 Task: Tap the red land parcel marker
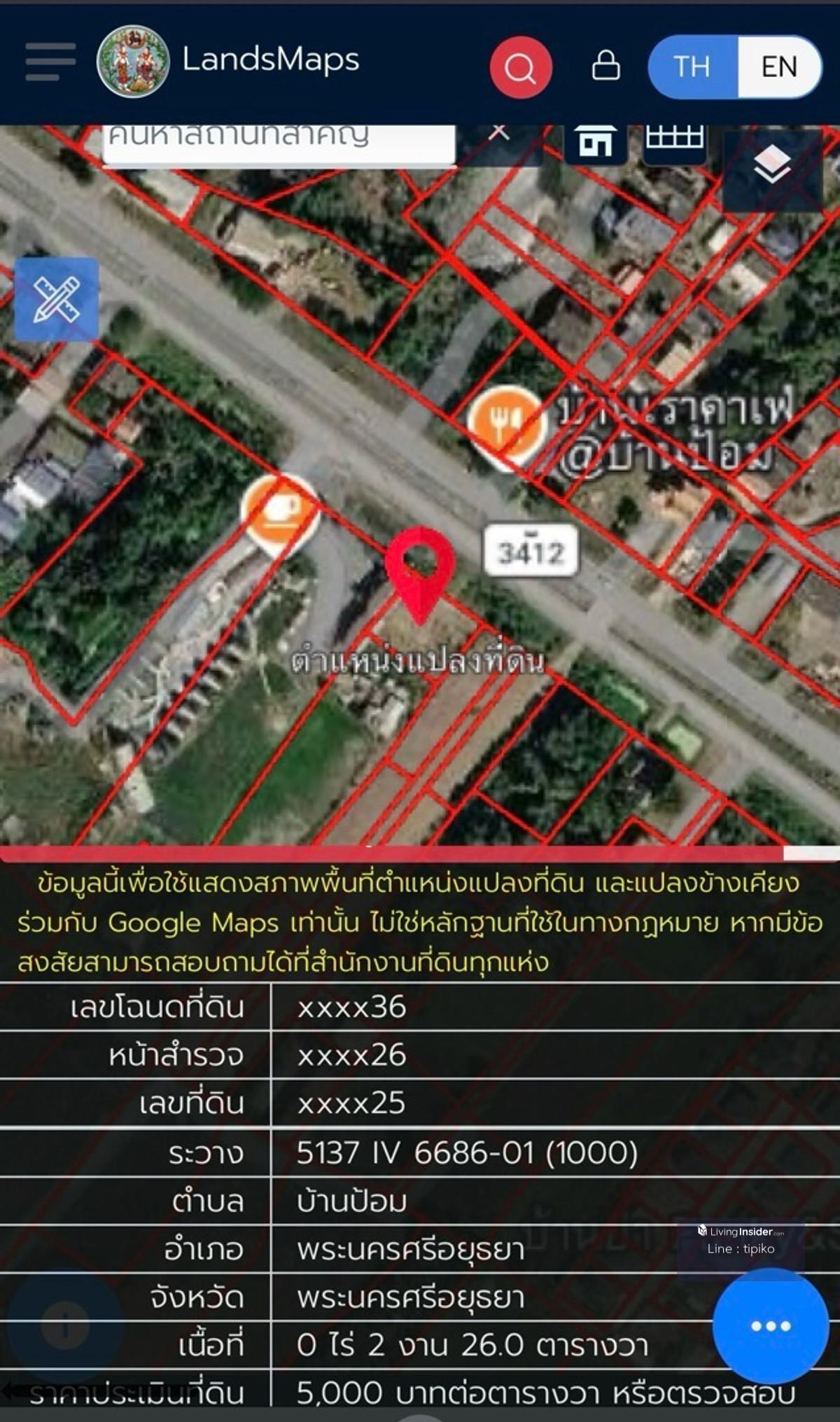pyautogui.click(x=420, y=569)
